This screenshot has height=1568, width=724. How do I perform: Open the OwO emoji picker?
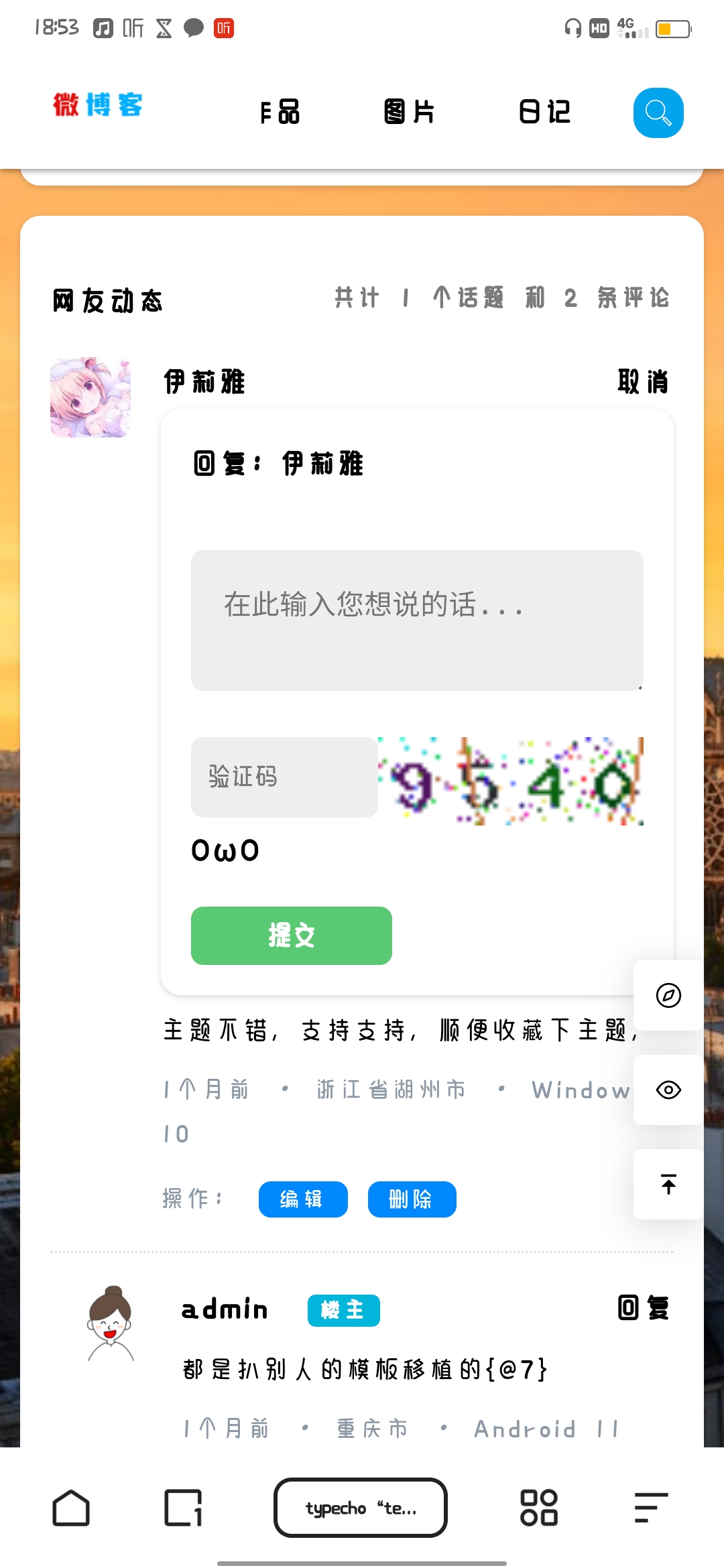coord(225,851)
